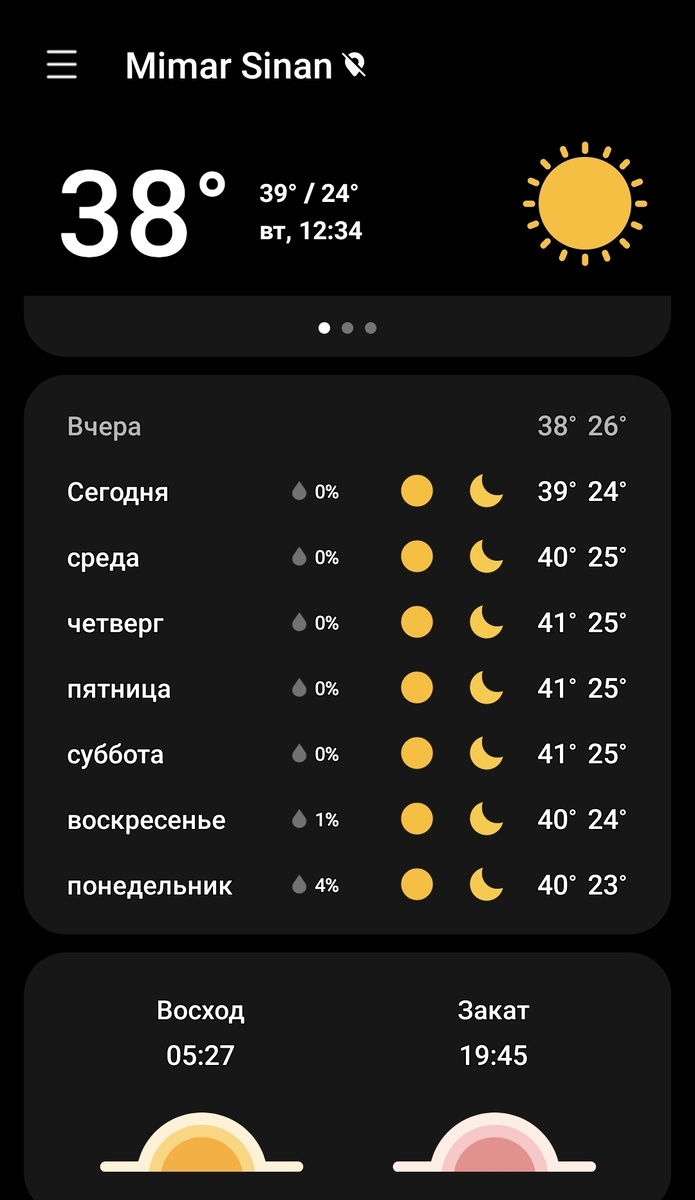Open the воскресенье forecast row
Viewport: 695px width, 1200px height.
[x=347, y=820]
